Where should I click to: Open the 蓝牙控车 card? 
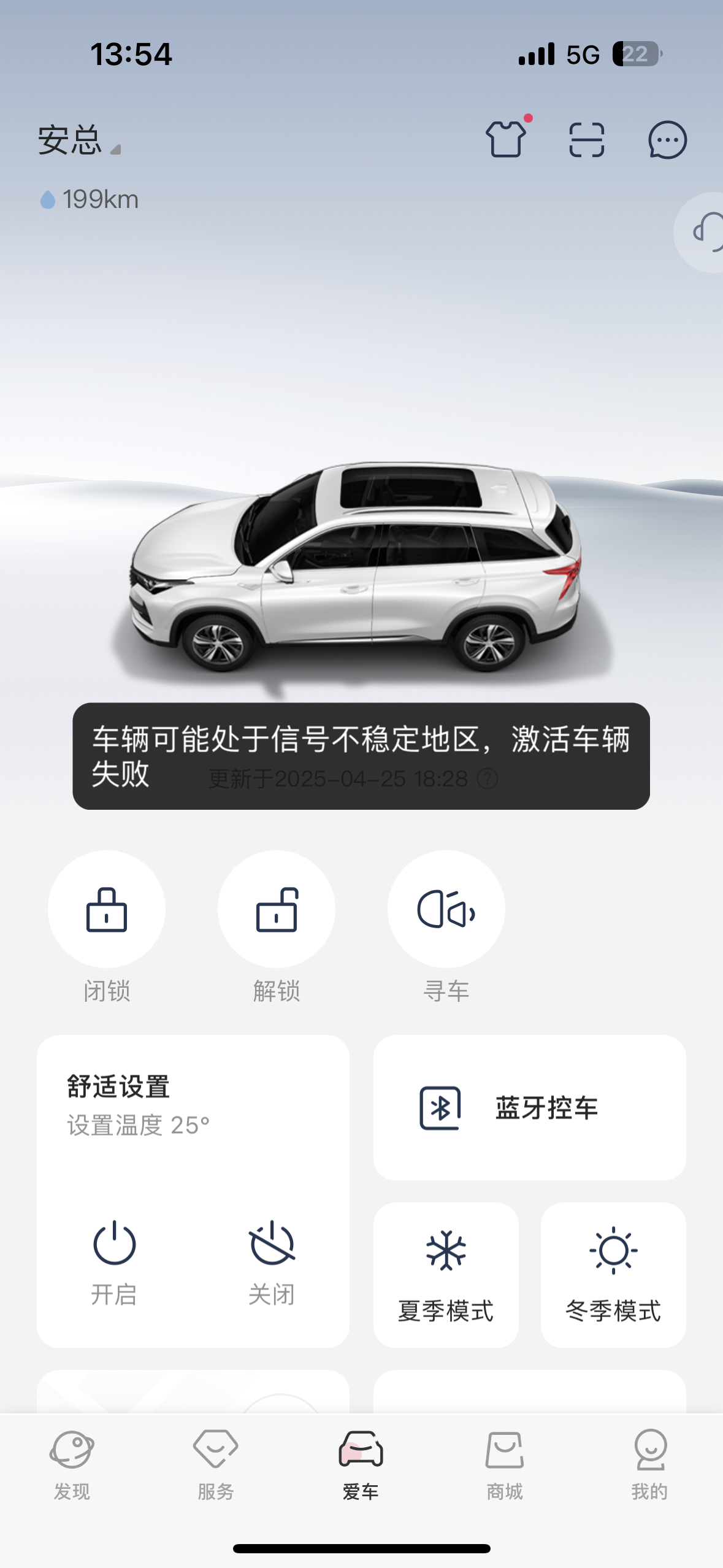click(530, 1108)
